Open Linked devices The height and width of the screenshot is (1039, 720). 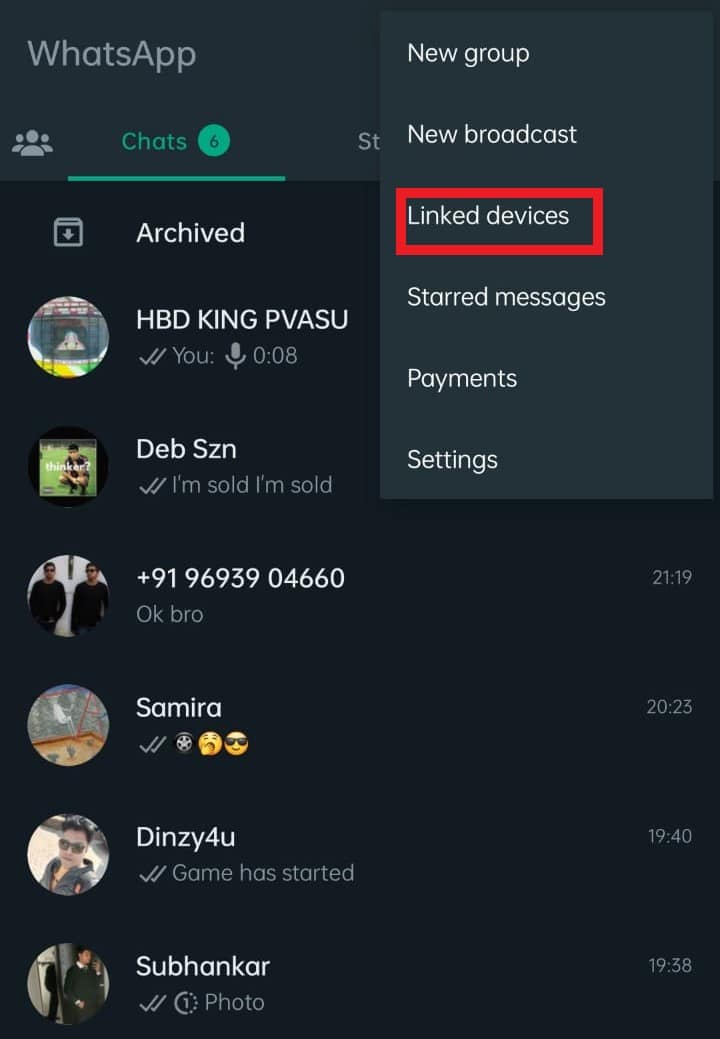488,216
